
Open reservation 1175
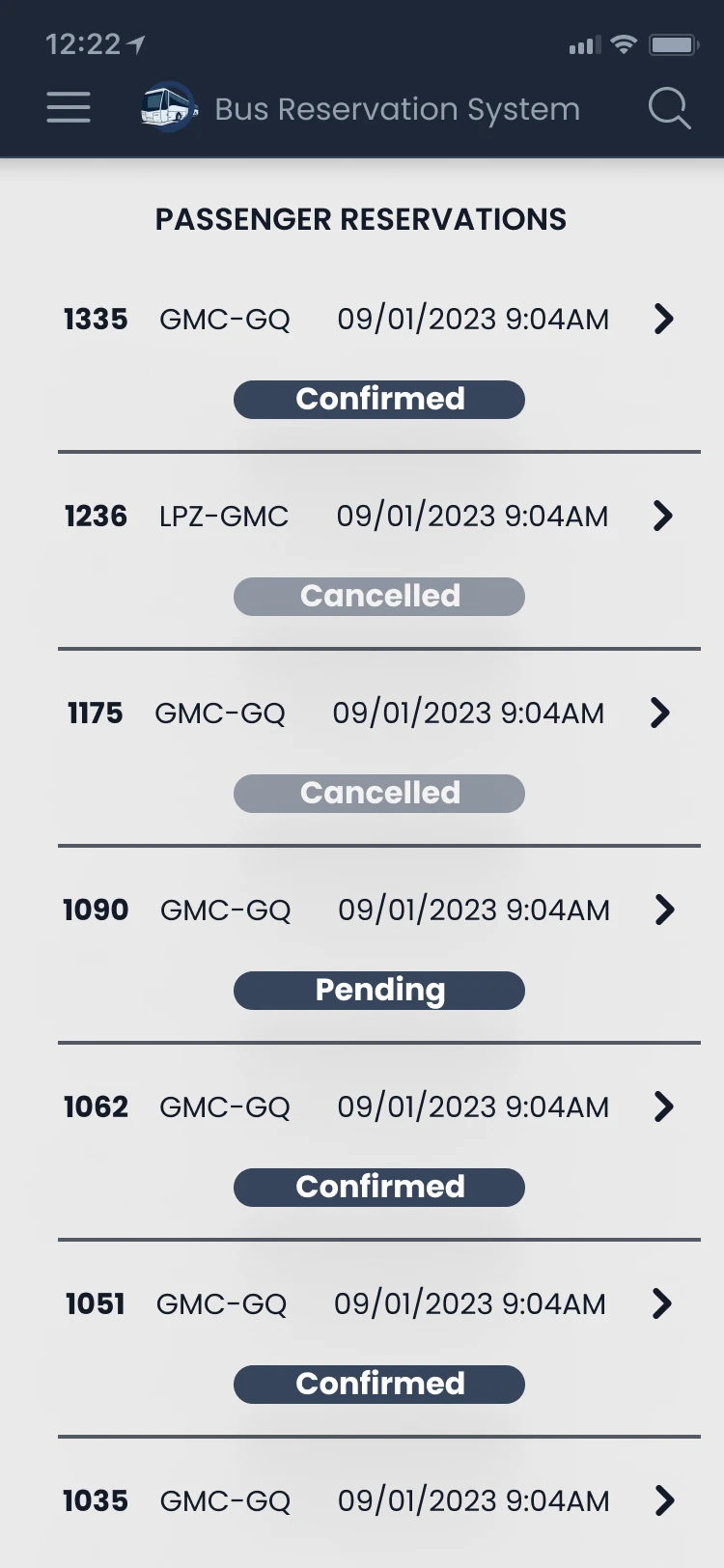tap(660, 713)
